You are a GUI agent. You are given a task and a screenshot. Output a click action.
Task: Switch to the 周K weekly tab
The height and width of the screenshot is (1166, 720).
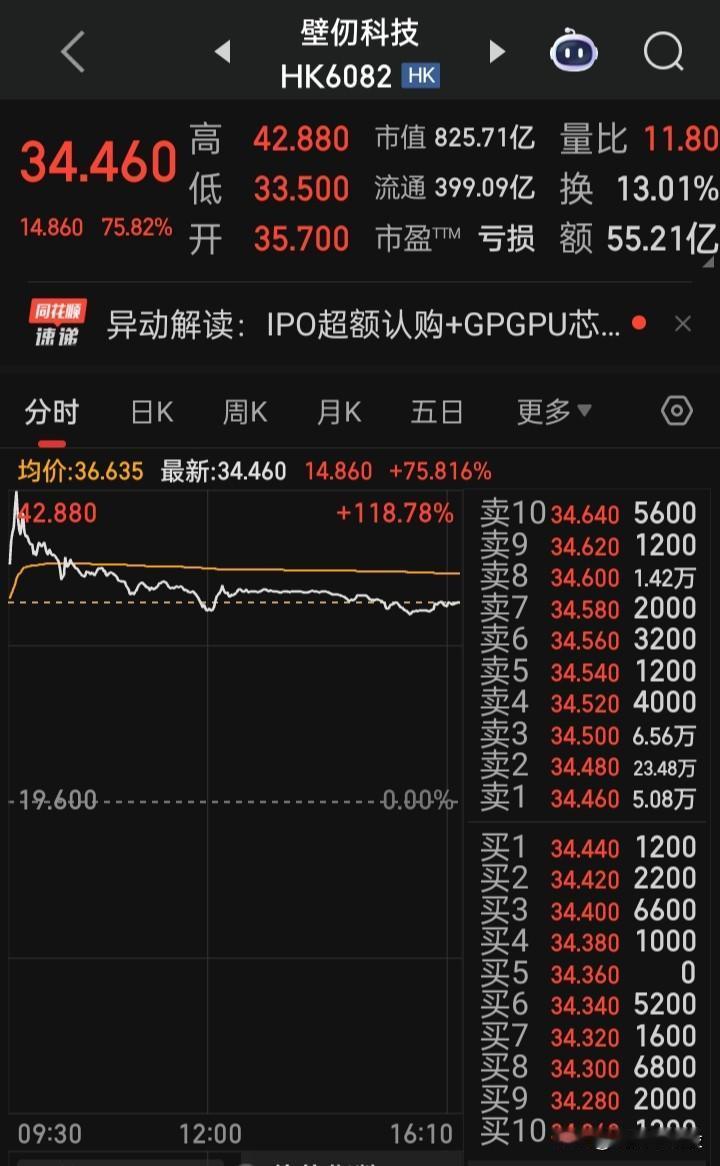[x=243, y=410]
